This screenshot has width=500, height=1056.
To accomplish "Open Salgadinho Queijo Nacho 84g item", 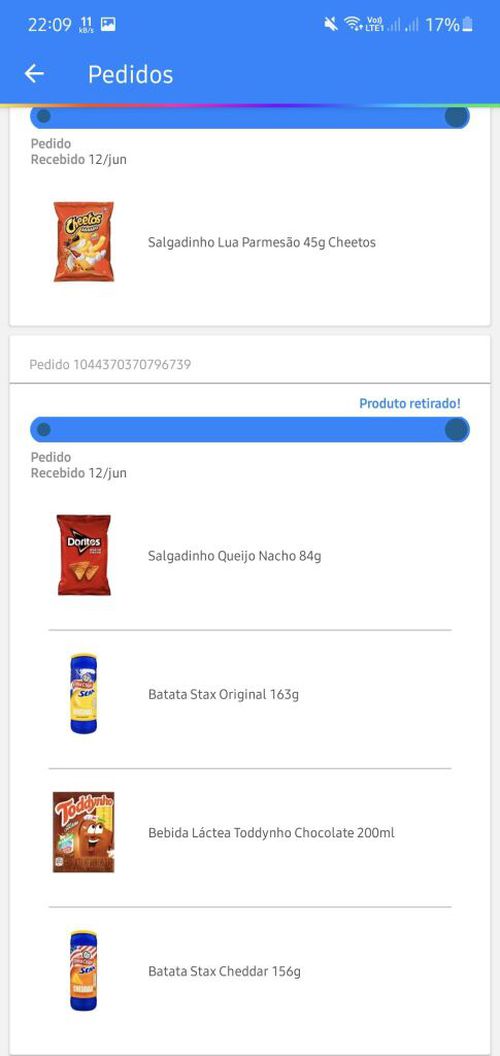I will [249, 556].
